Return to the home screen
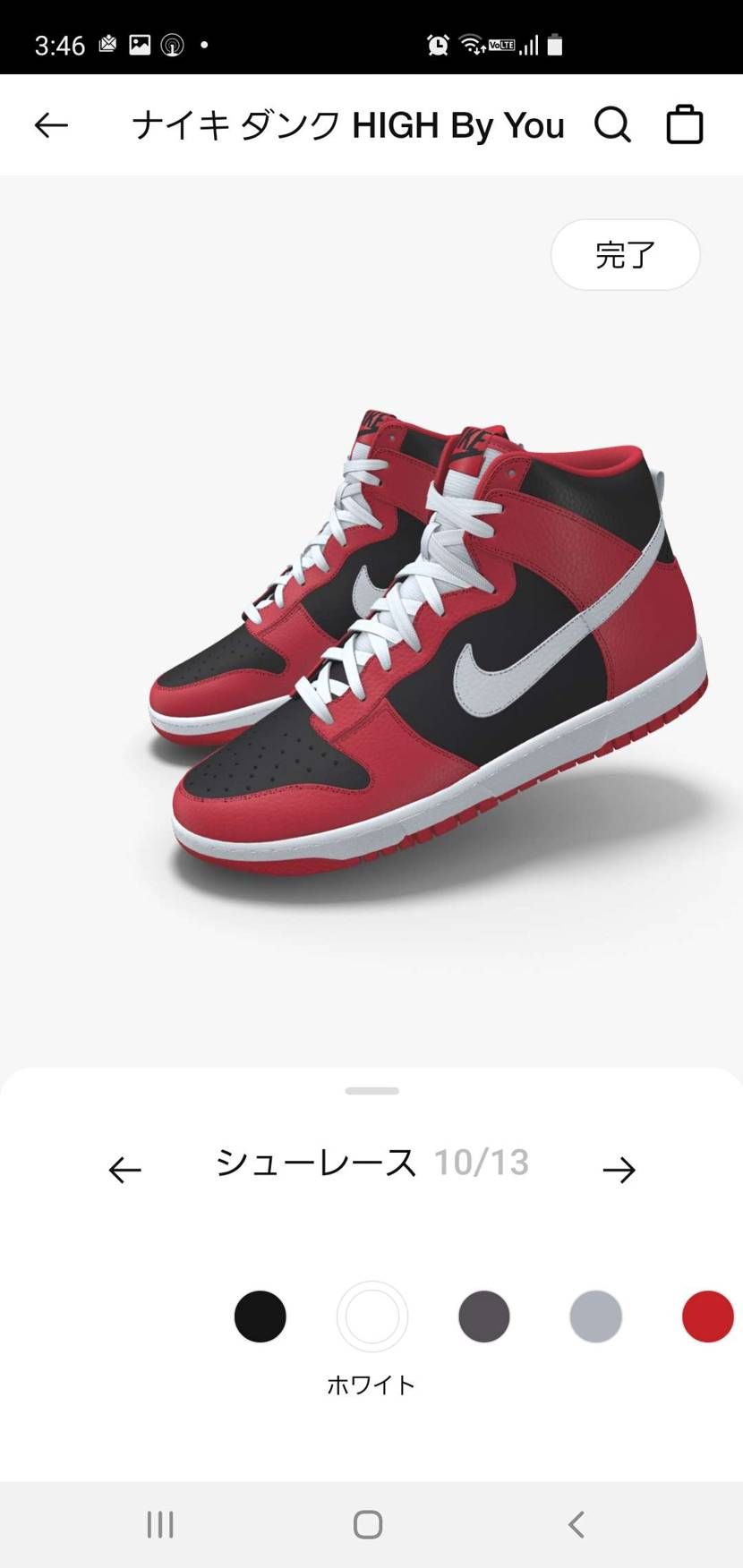This screenshot has width=743, height=1568. (x=368, y=1524)
